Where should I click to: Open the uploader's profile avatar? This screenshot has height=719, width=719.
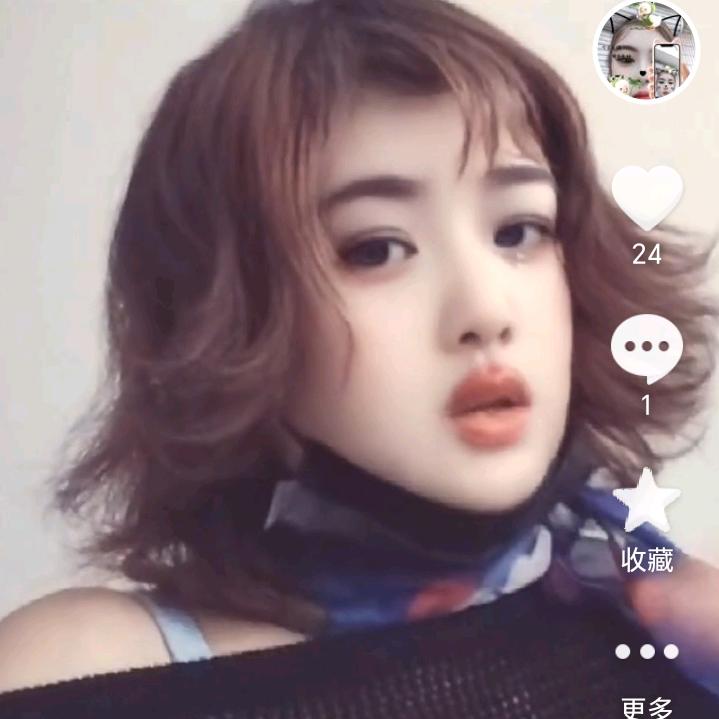point(646,51)
